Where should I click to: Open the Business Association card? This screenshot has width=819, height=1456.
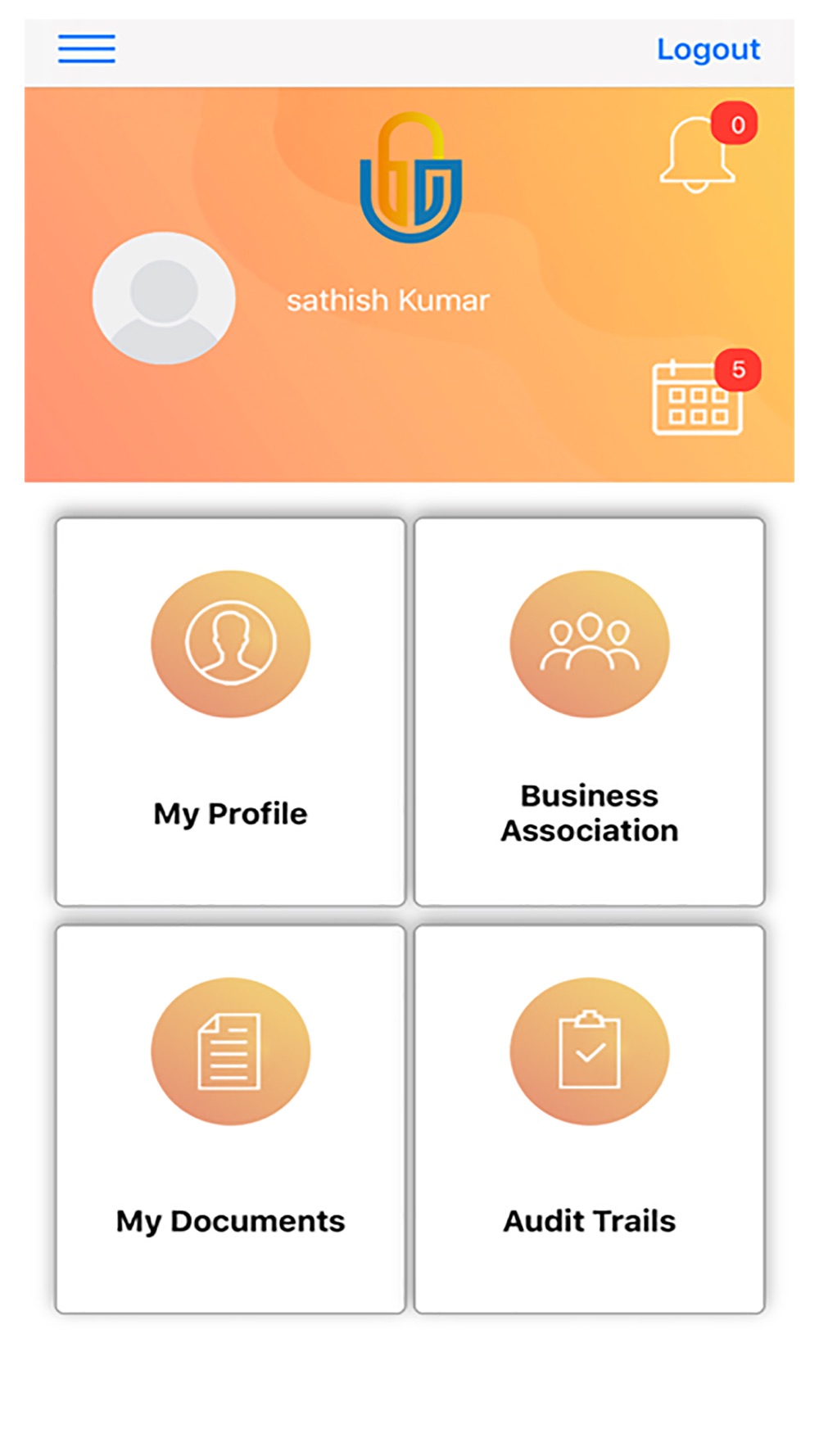point(590,712)
